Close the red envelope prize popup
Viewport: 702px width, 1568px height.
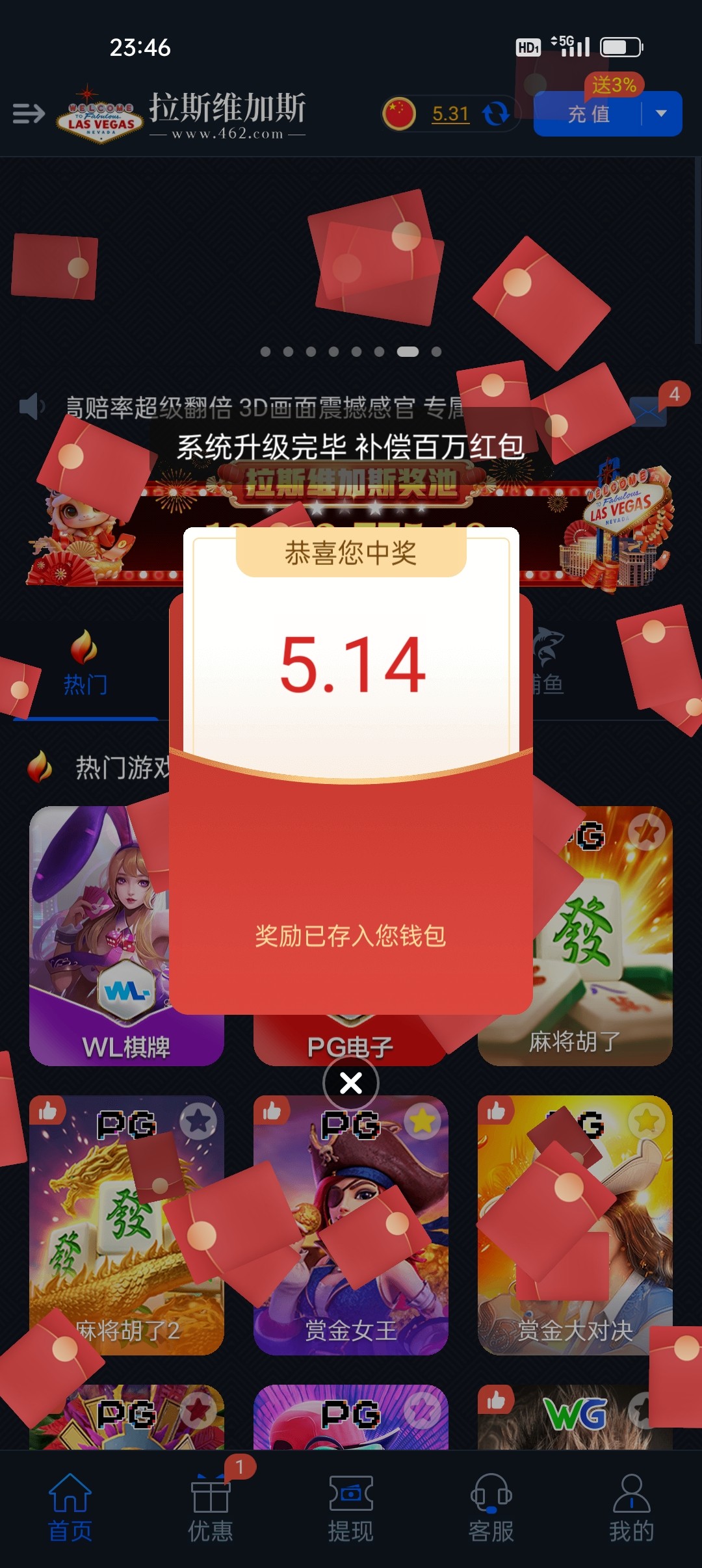[x=351, y=1083]
